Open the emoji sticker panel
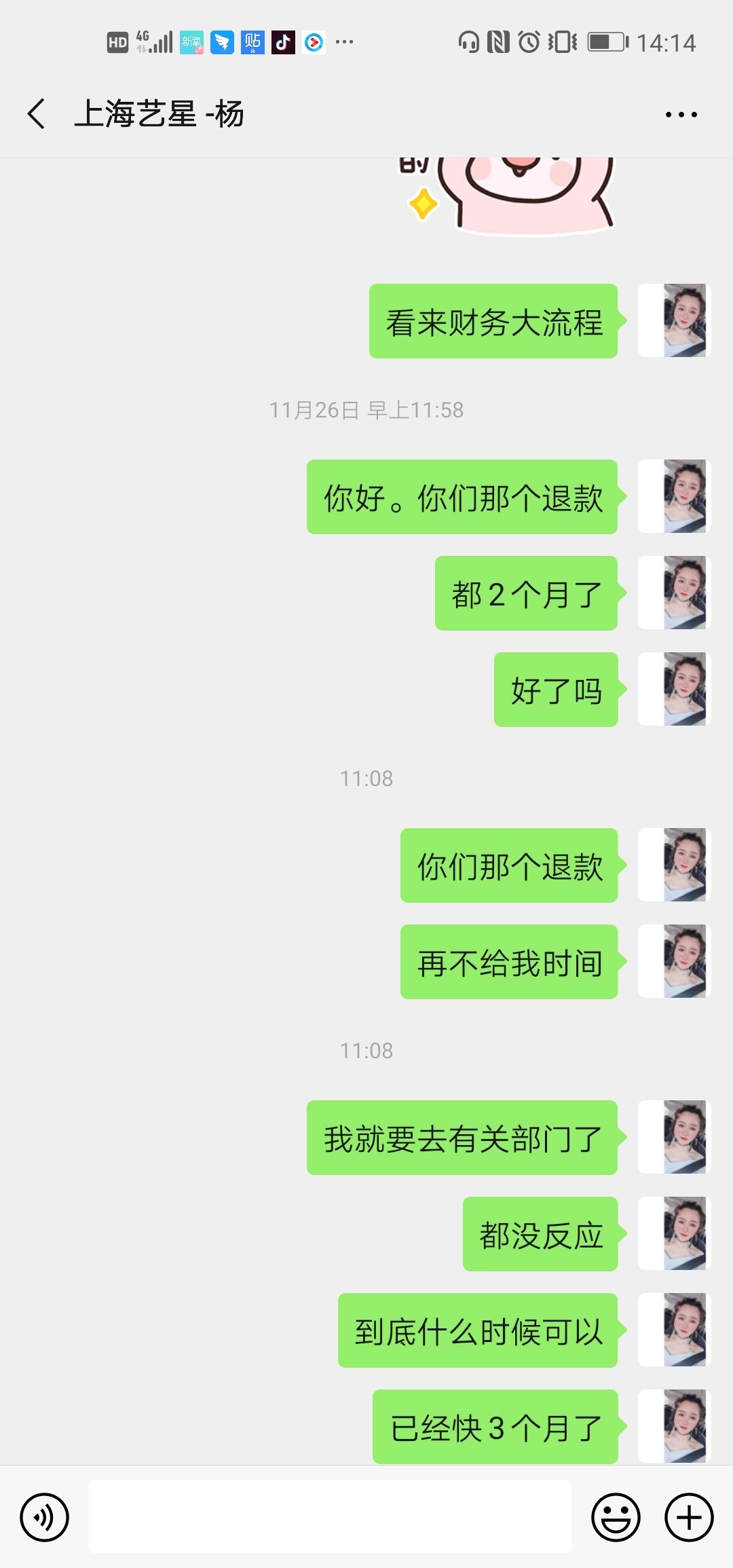Screen dimensions: 733x1568 [616, 1517]
